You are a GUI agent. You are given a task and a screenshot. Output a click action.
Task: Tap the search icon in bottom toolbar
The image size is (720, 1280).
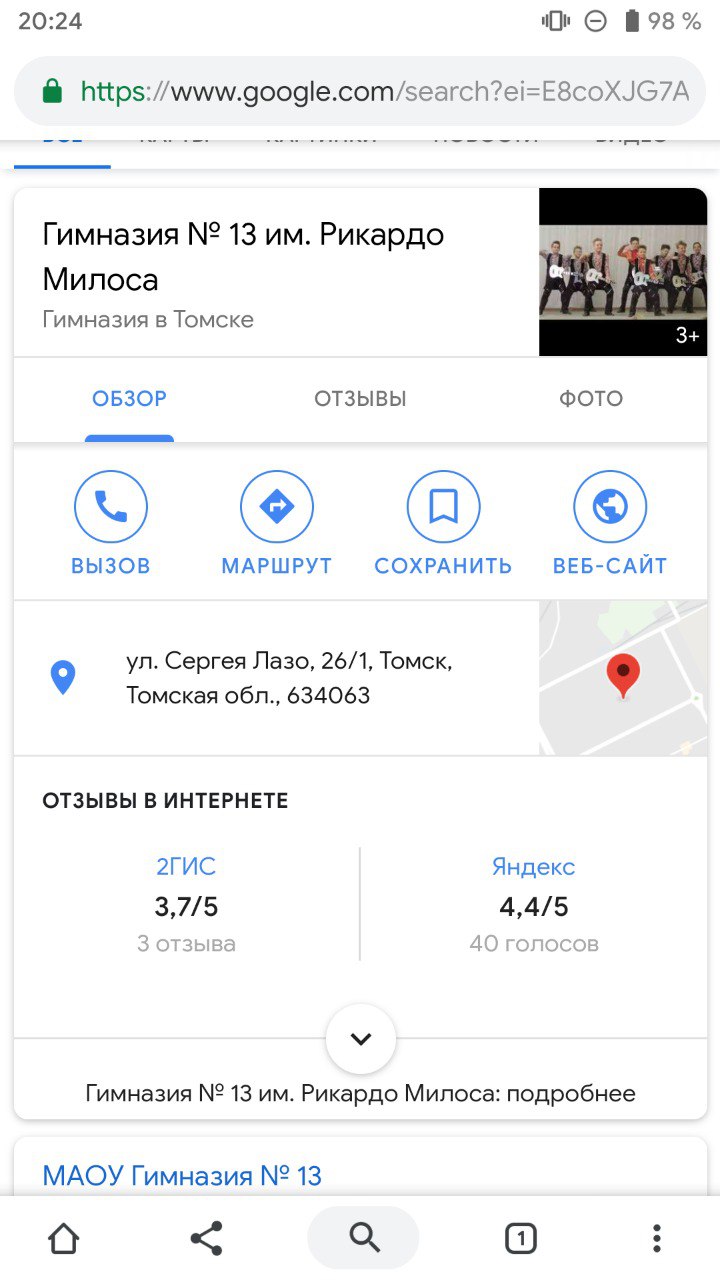click(363, 1238)
